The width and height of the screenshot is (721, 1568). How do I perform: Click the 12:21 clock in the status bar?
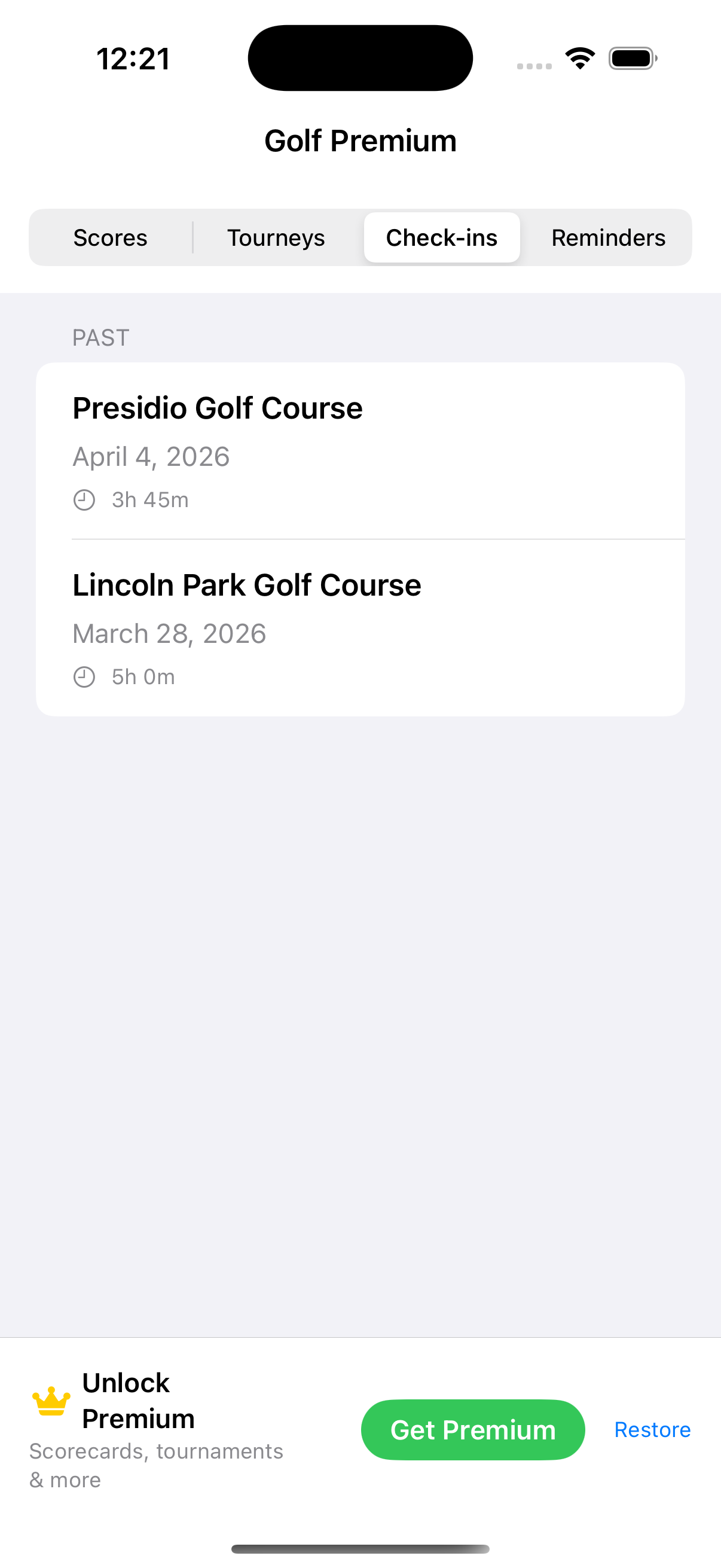[x=134, y=58]
